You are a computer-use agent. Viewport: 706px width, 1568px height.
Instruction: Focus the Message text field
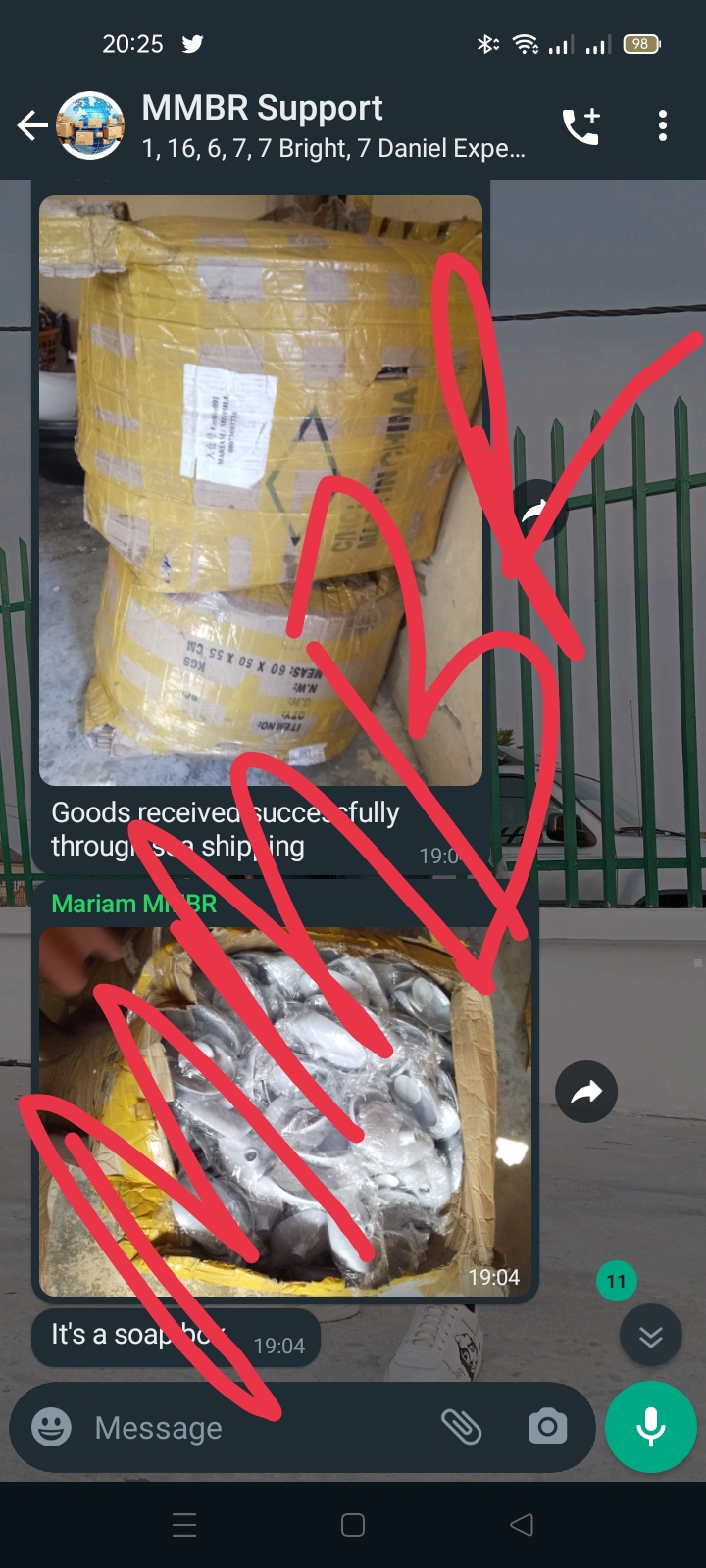point(255,1428)
